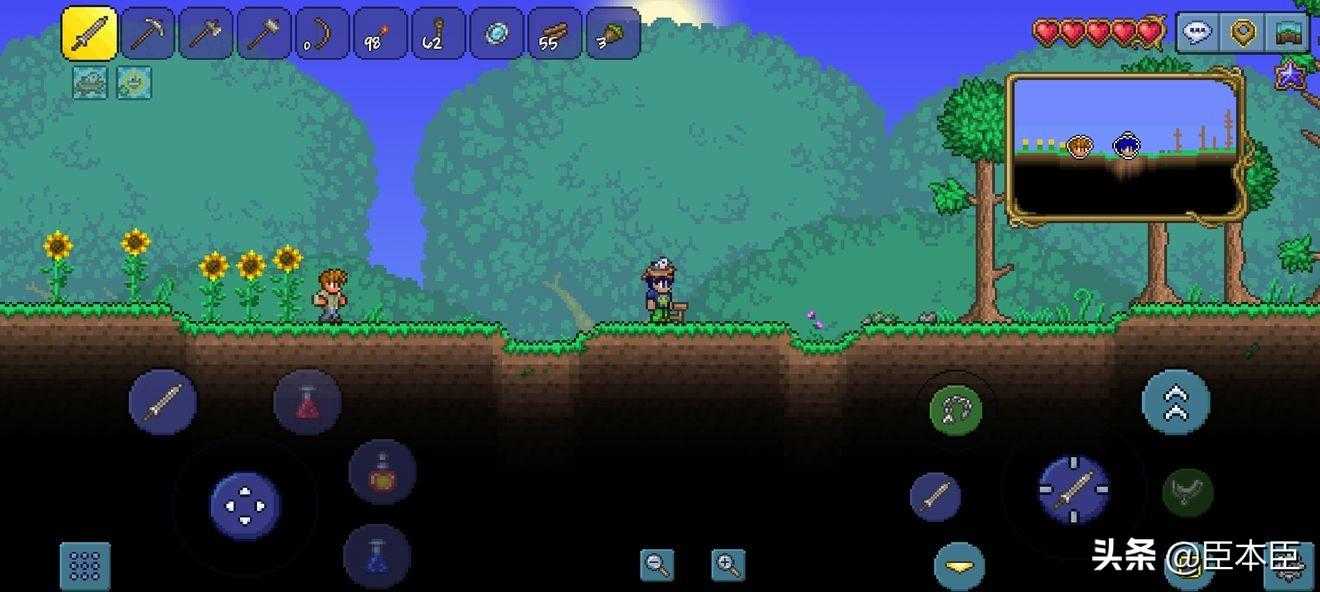1320x592 pixels.
Task: Tap the jump double-arrow button
Action: tap(1176, 401)
